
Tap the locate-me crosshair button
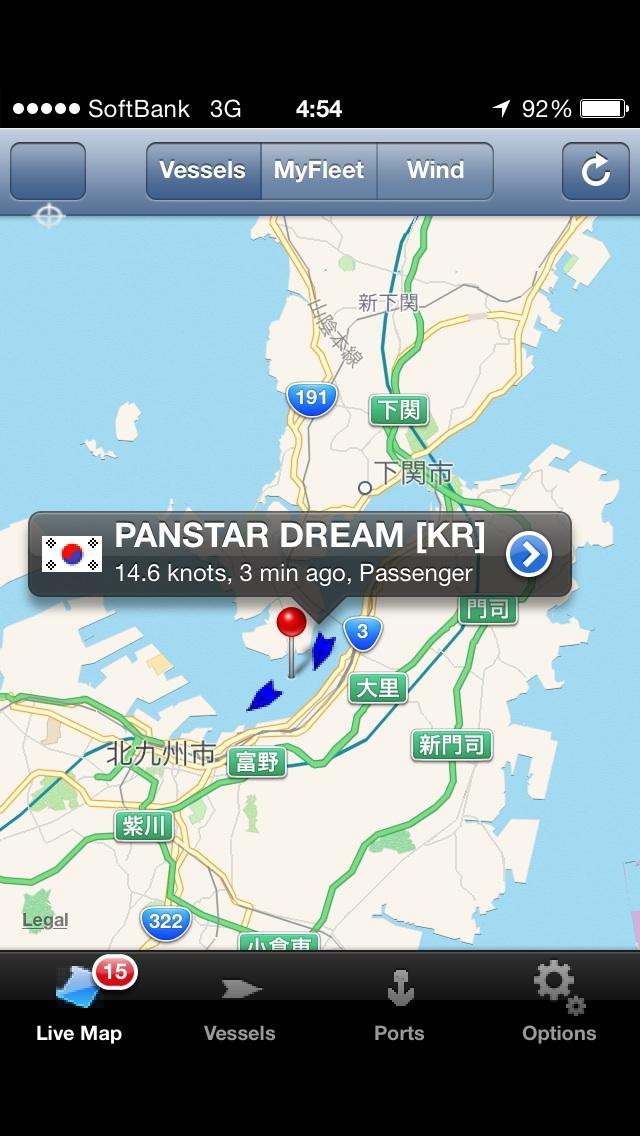(x=48, y=172)
